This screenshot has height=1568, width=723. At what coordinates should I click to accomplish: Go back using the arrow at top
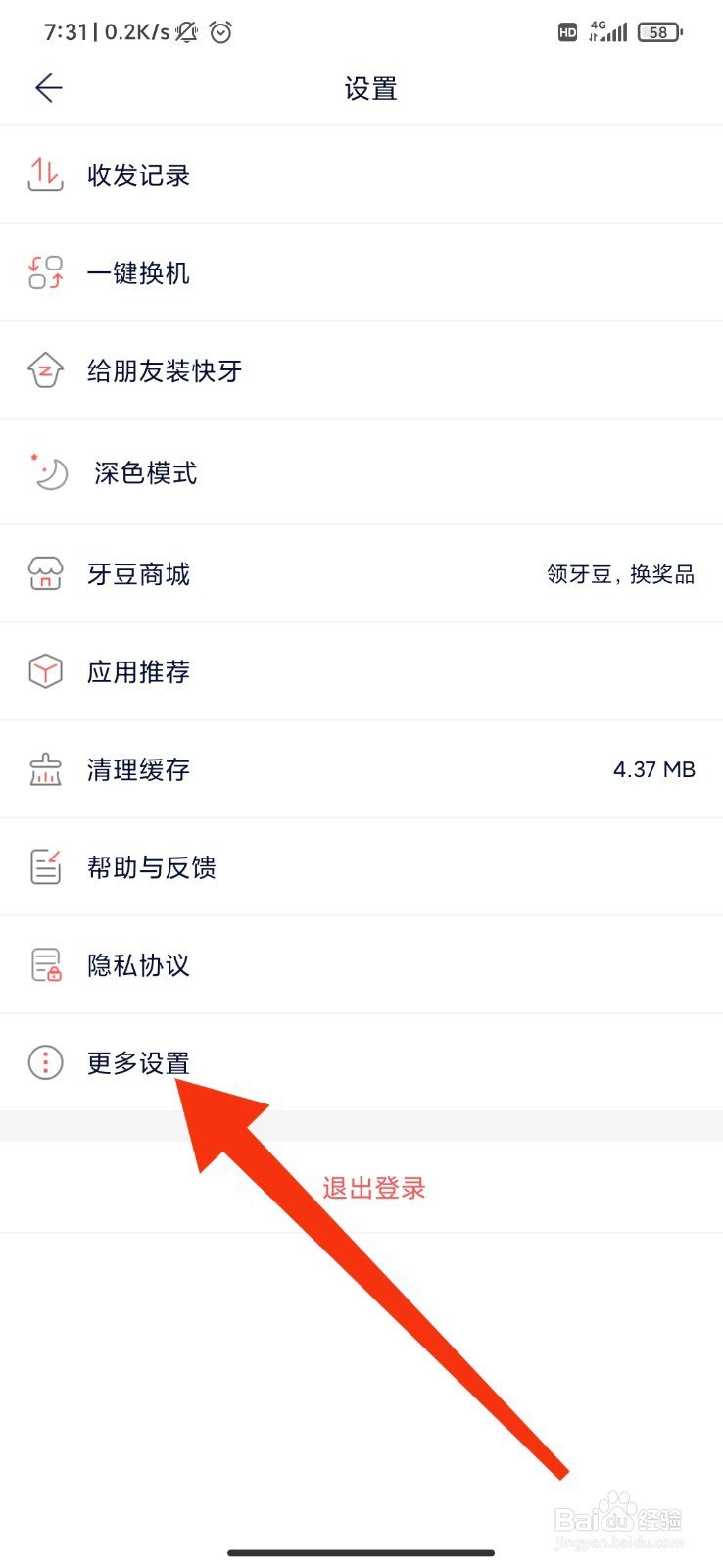[48, 88]
